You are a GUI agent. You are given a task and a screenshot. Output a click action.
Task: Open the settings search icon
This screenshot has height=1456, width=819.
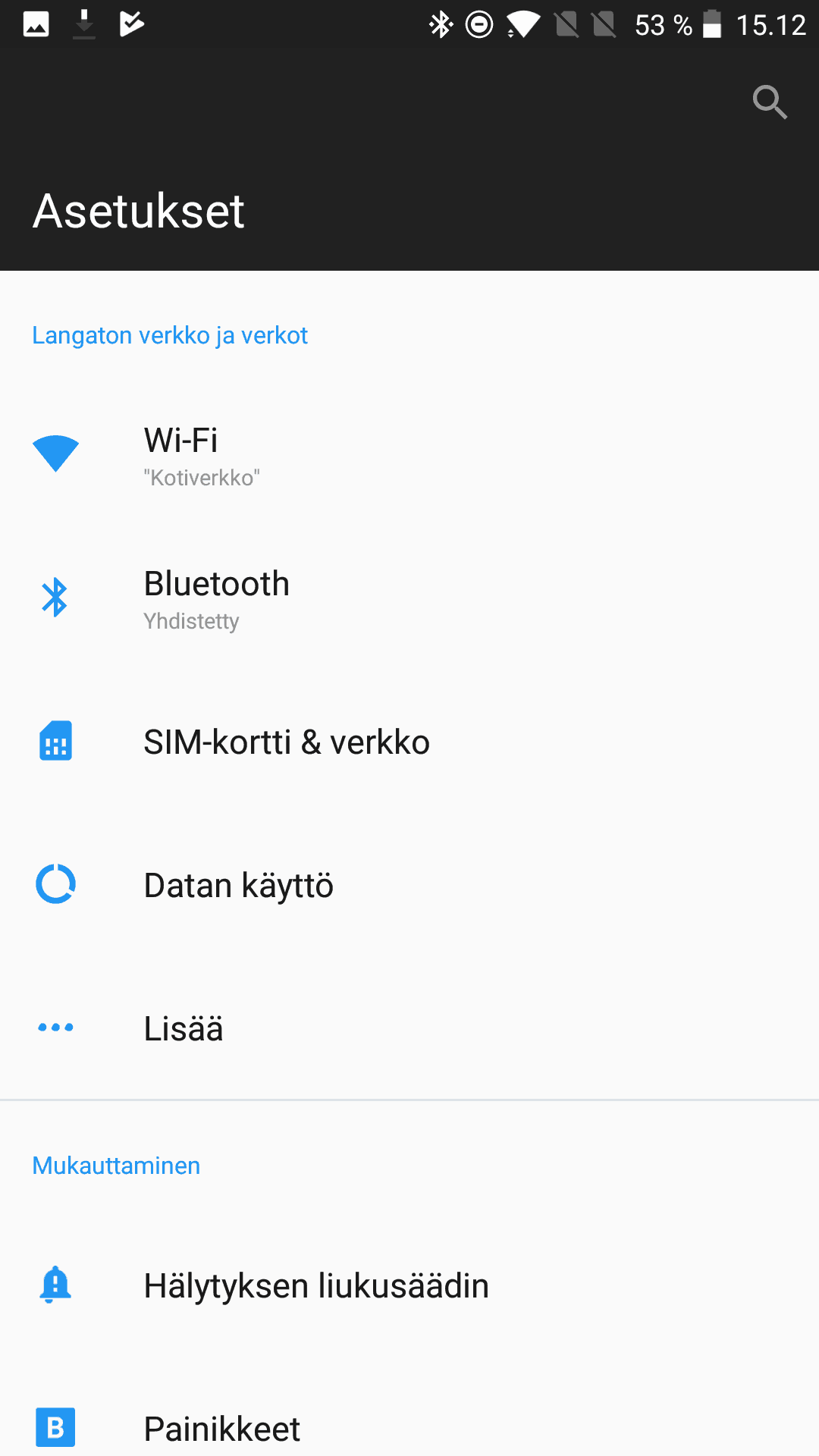click(770, 102)
